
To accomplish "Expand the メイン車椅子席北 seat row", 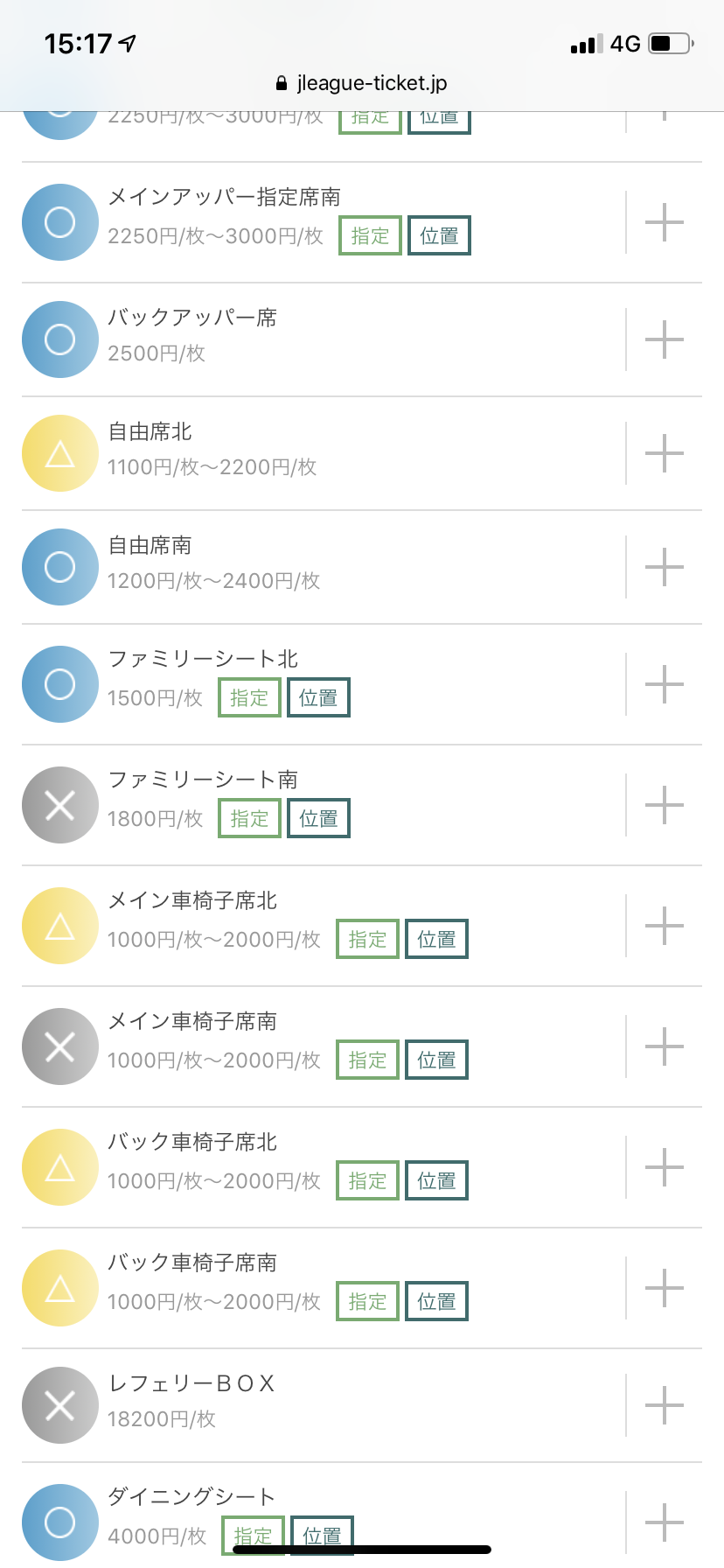I will 664,926.
